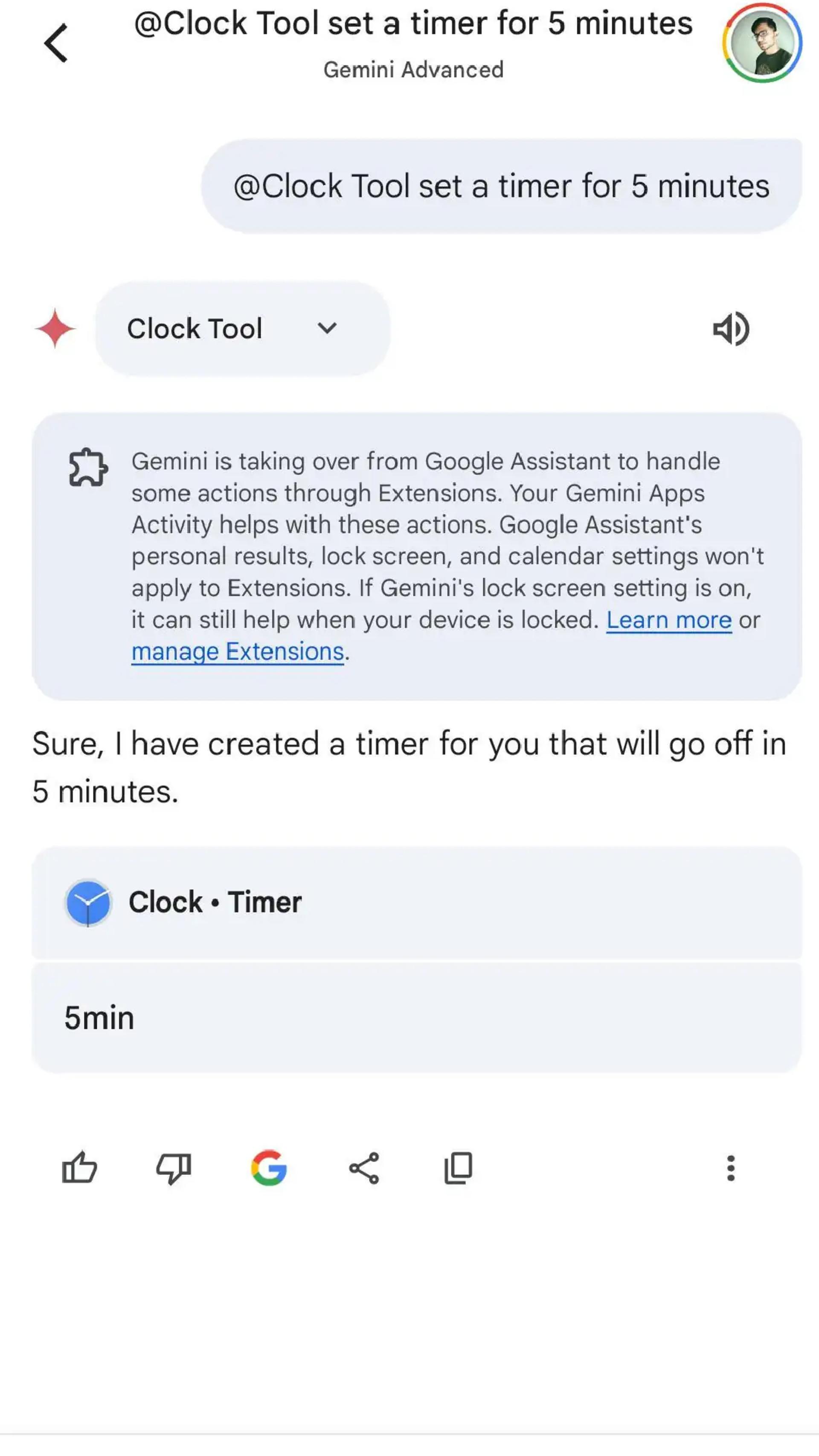The width and height of the screenshot is (819, 1456).
Task: Share this Gemini response
Action: pos(363,1168)
